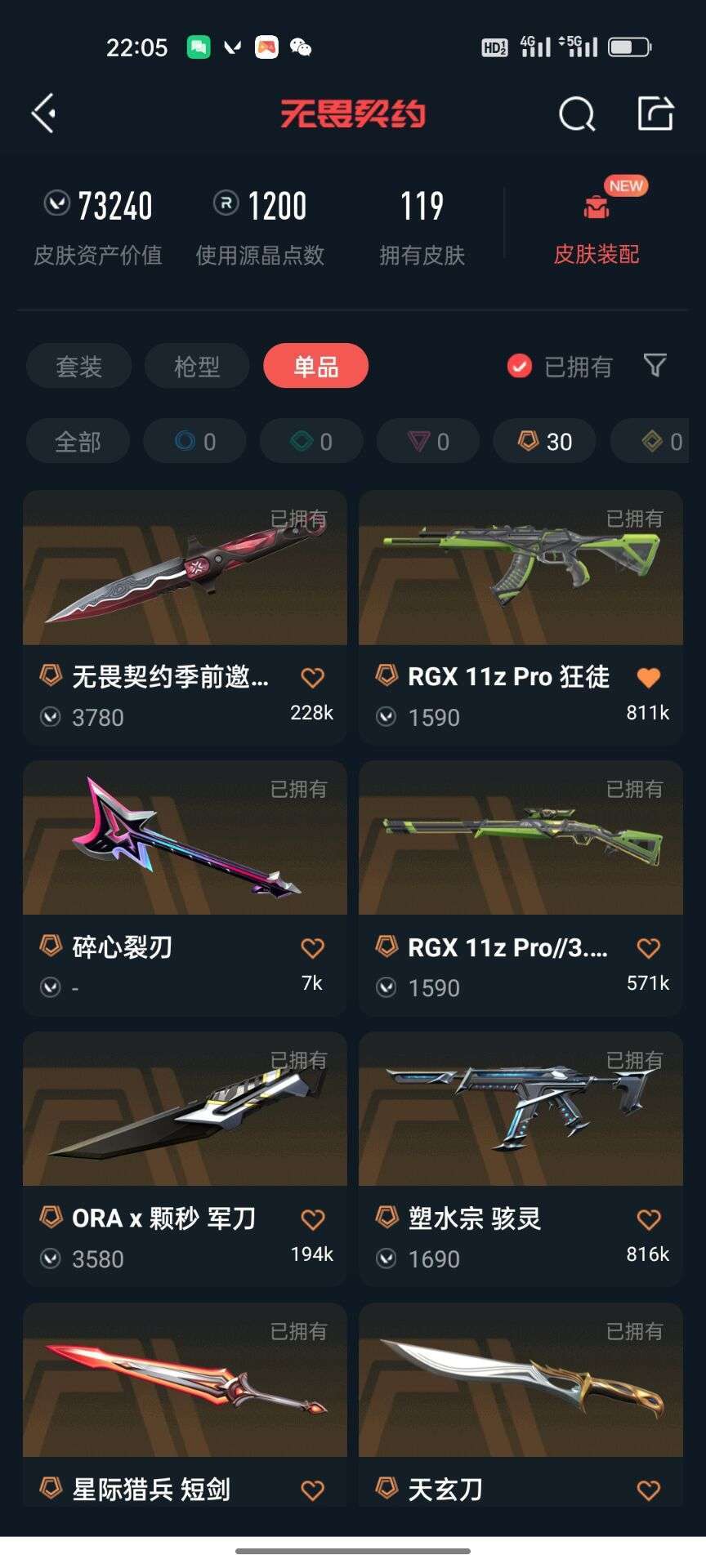Toggle the 已拥有 owned checkbox

(520, 366)
